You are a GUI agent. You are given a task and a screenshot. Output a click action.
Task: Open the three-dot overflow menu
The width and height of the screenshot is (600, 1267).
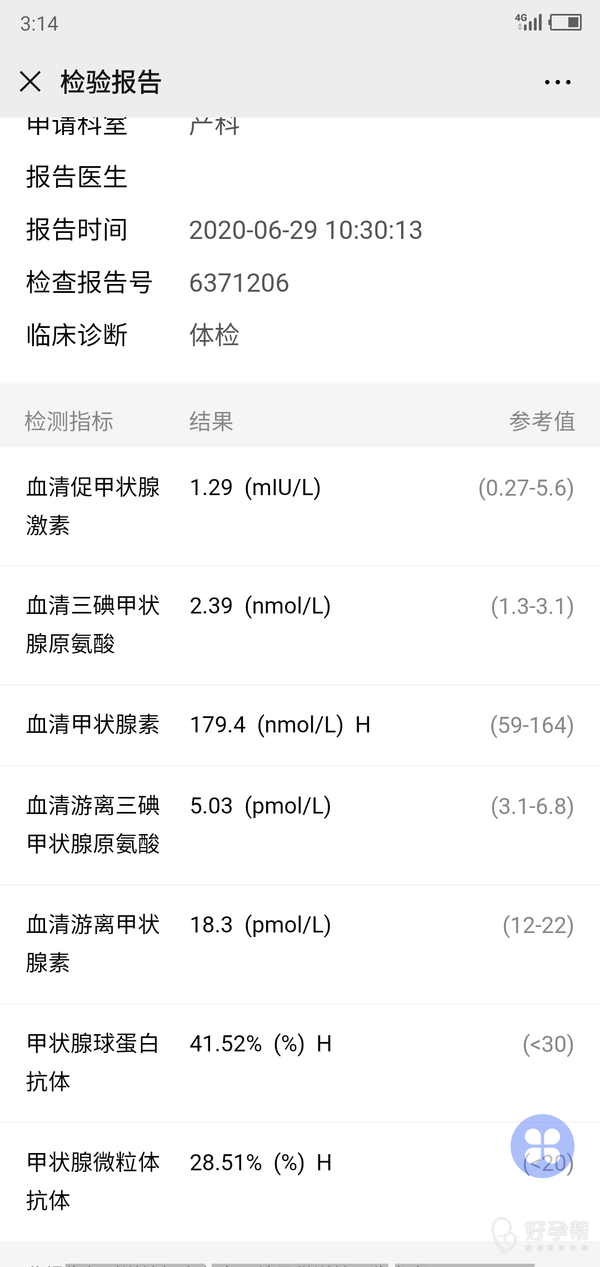pyautogui.click(x=557, y=82)
